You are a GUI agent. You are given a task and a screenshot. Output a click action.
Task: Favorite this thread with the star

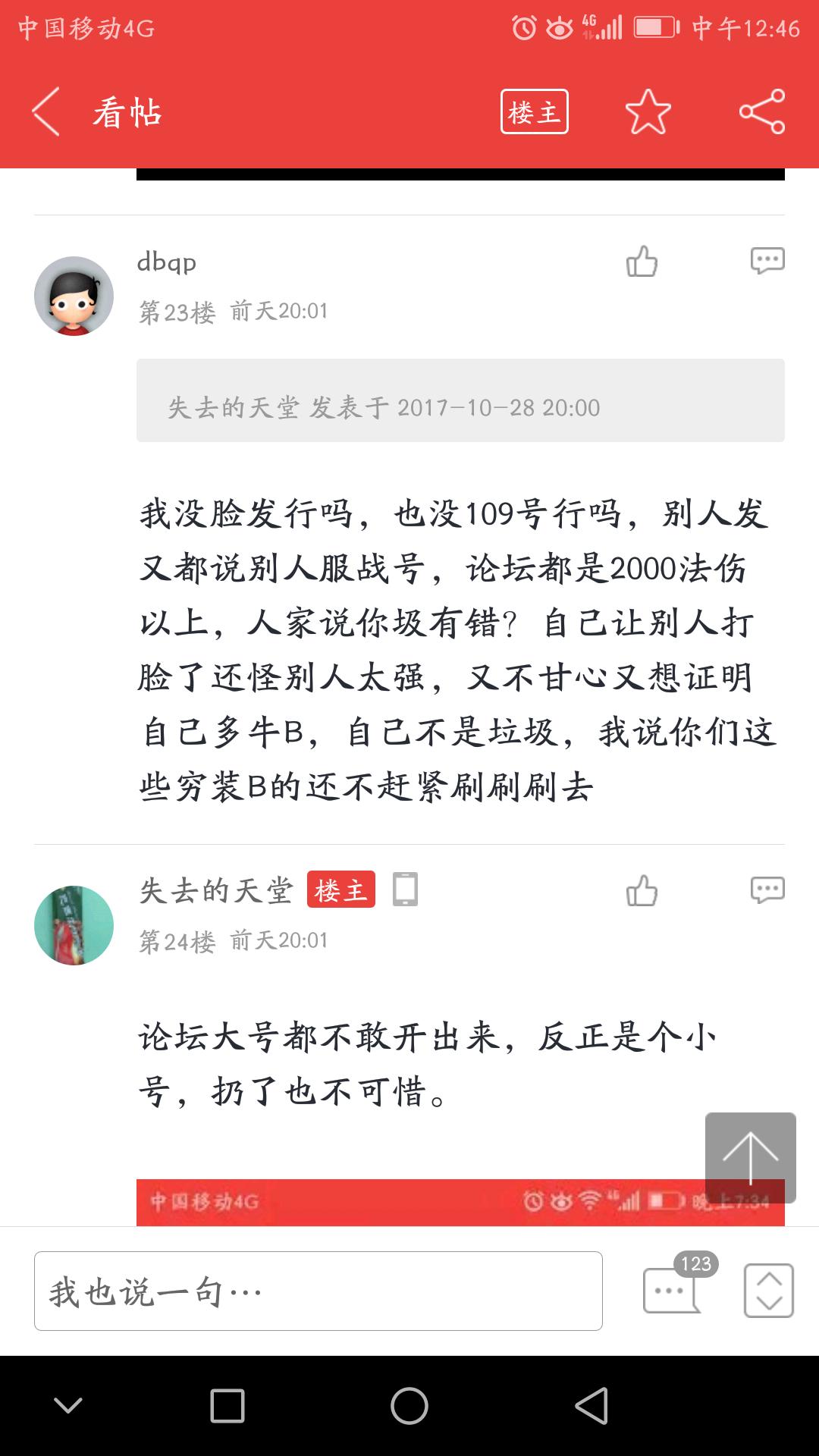[x=648, y=112]
